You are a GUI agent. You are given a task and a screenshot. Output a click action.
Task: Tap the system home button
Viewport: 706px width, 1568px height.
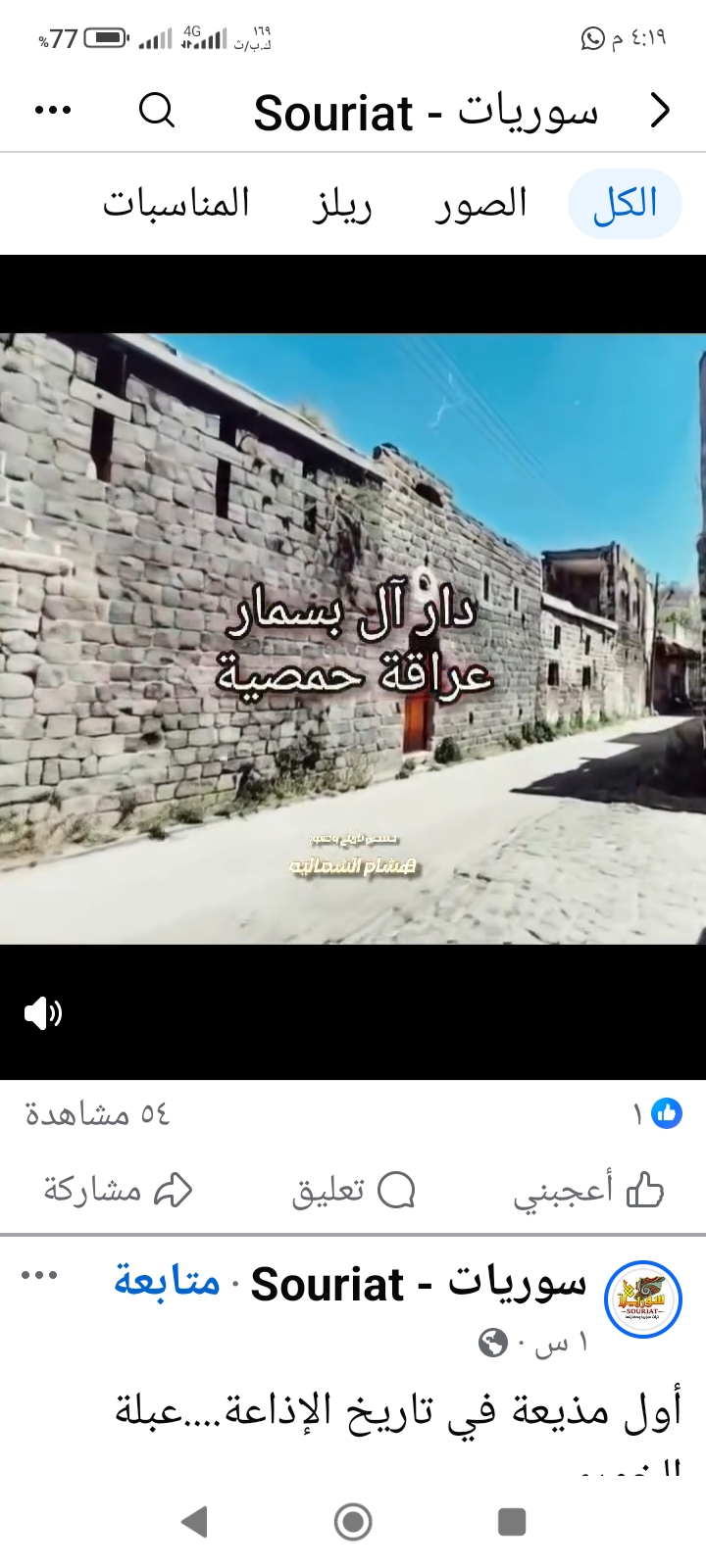(353, 1522)
